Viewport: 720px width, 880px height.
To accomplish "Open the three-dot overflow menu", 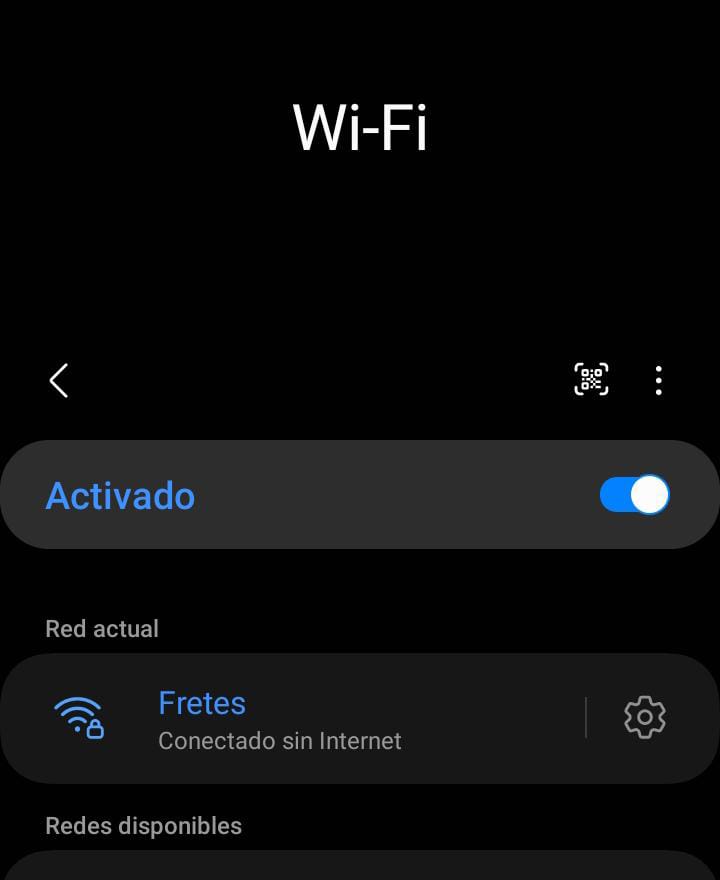I will tap(658, 380).
